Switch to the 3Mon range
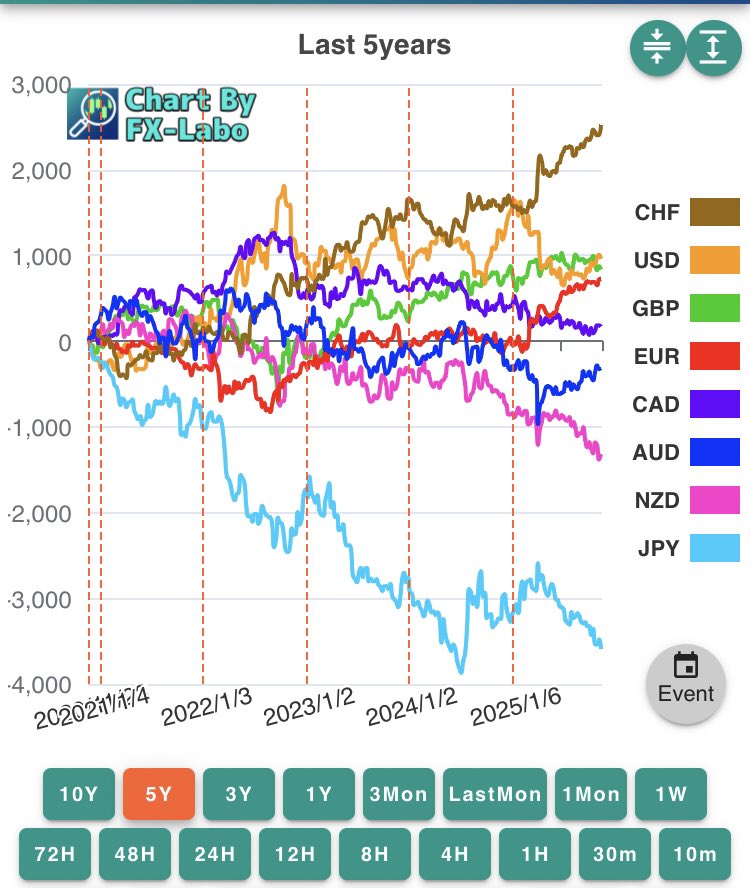This screenshot has height=888, width=750. point(399,795)
